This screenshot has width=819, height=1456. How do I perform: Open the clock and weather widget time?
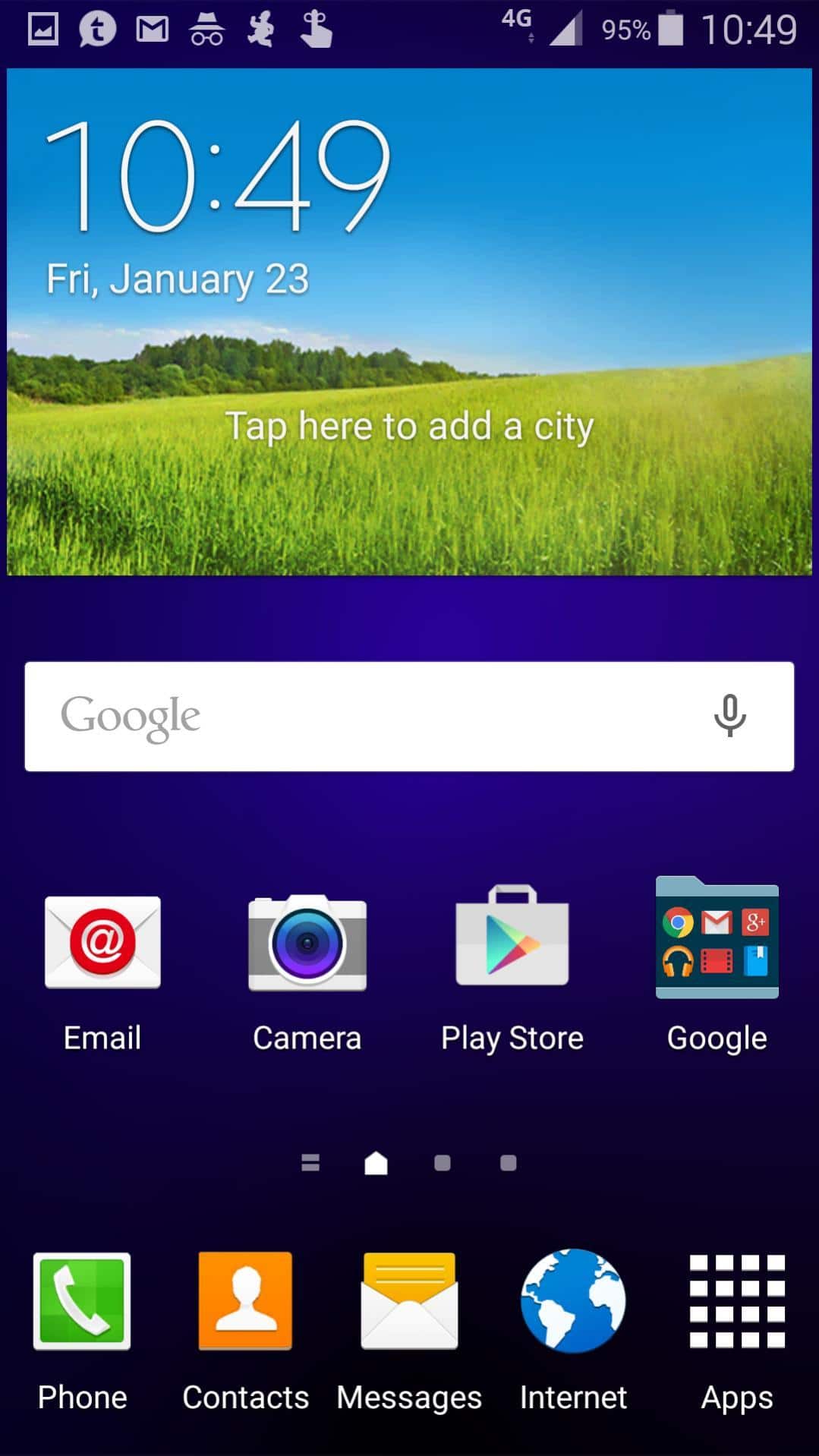click(x=218, y=176)
